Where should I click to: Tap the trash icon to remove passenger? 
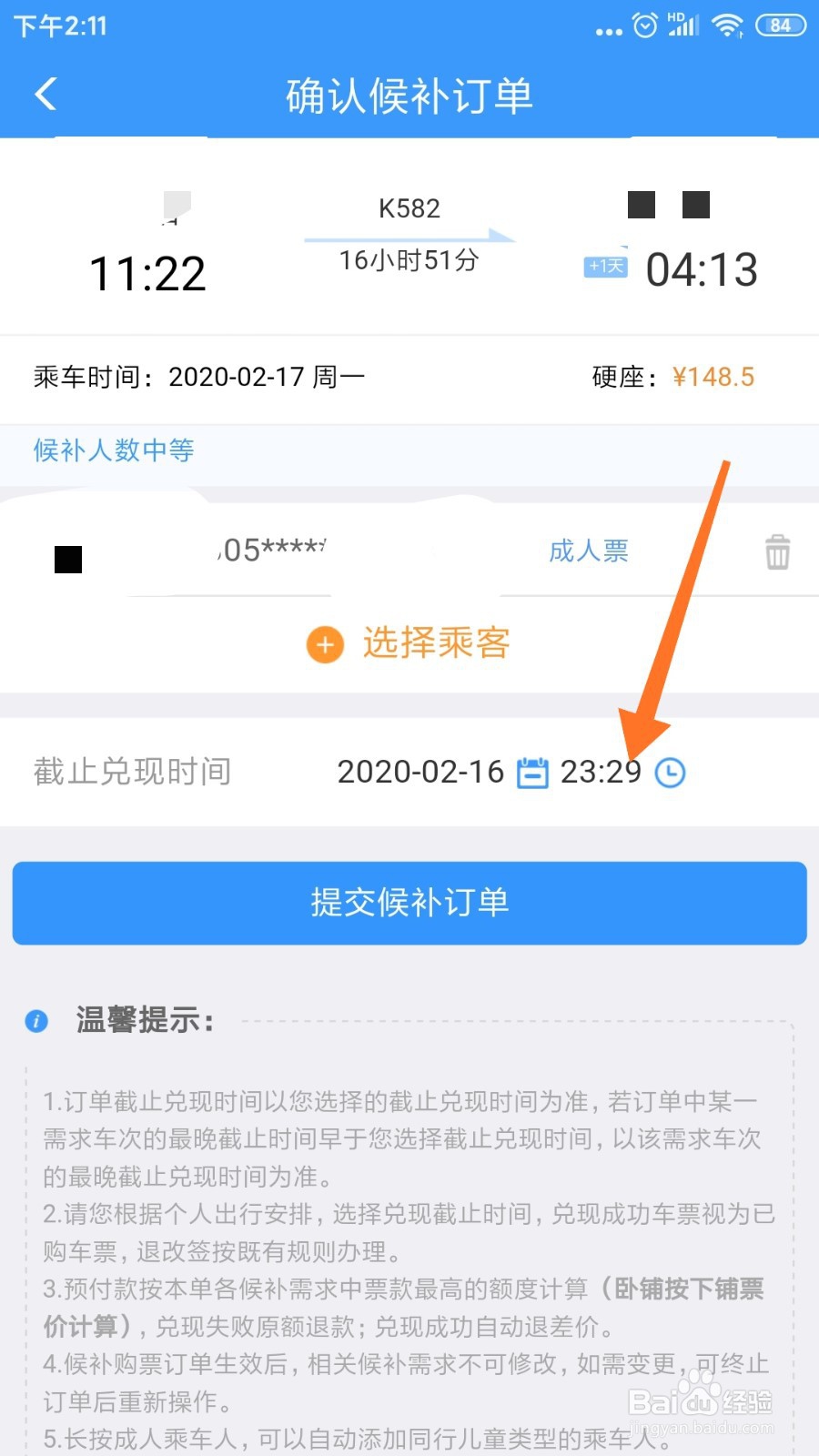coord(776,551)
